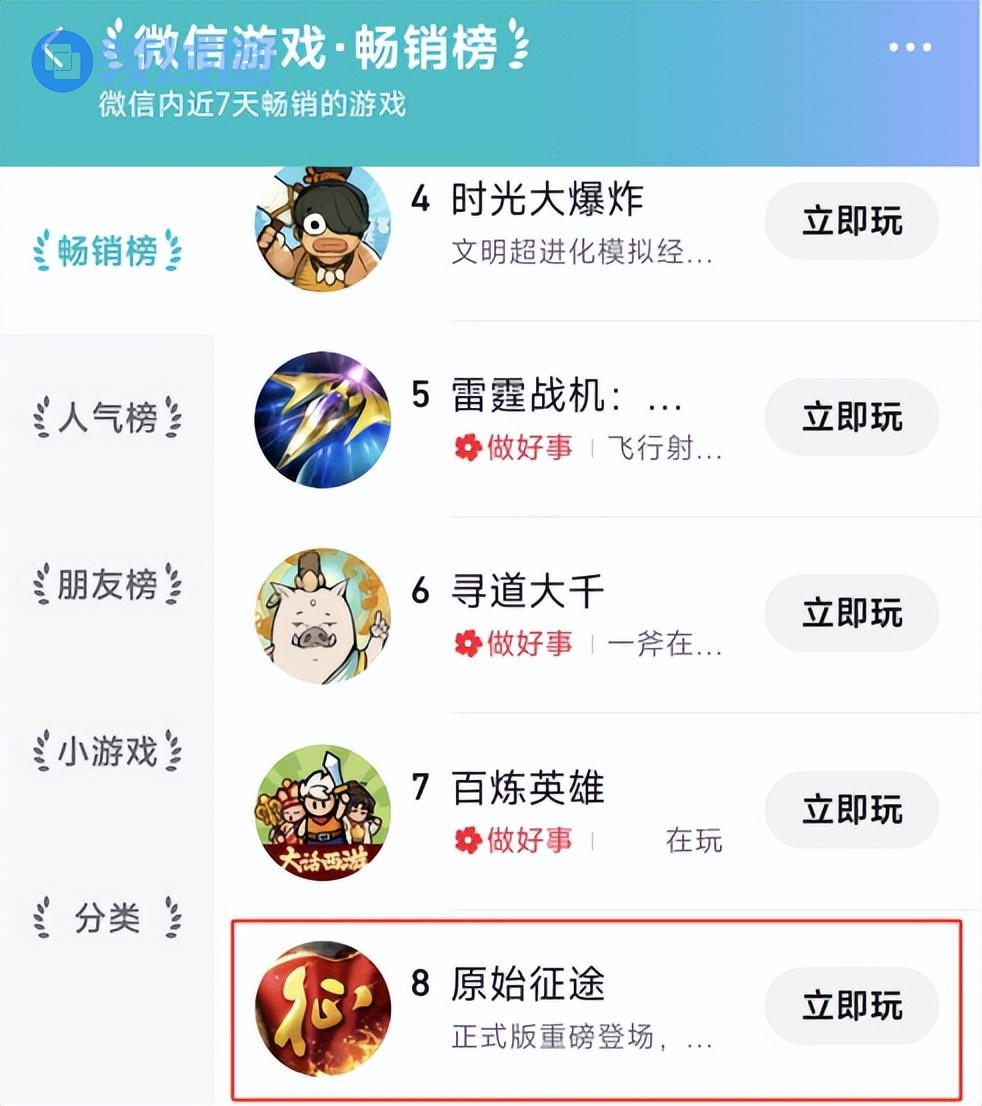Tap 立即玩 for 时光大爆炸
Viewport: 982px width, 1106px height.
[x=851, y=221]
